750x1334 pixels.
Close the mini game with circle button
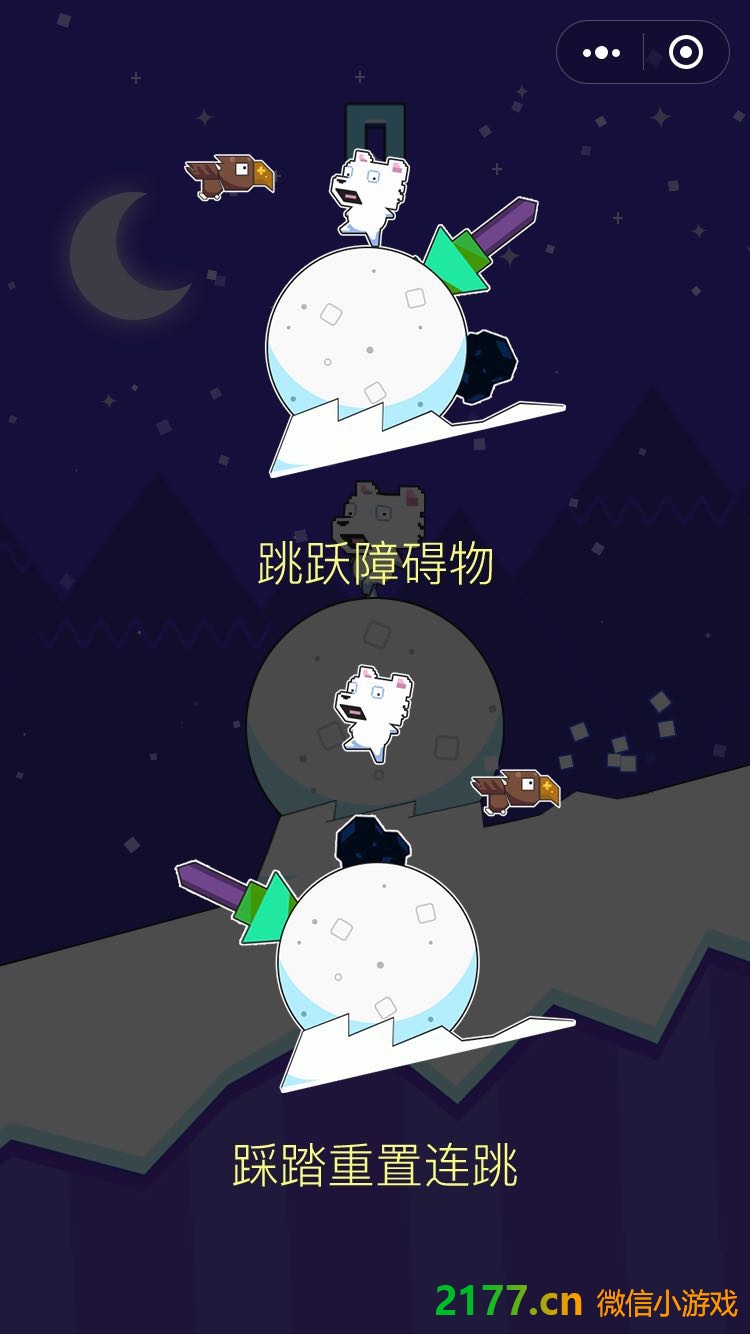pos(685,52)
